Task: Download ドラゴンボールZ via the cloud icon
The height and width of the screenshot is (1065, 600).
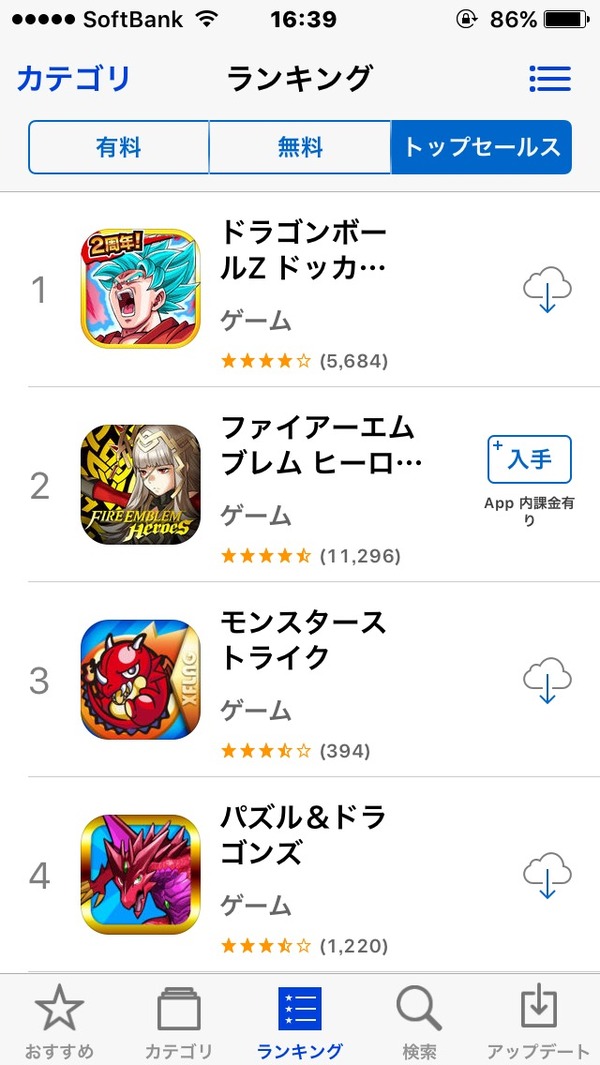Action: coord(547,289)
